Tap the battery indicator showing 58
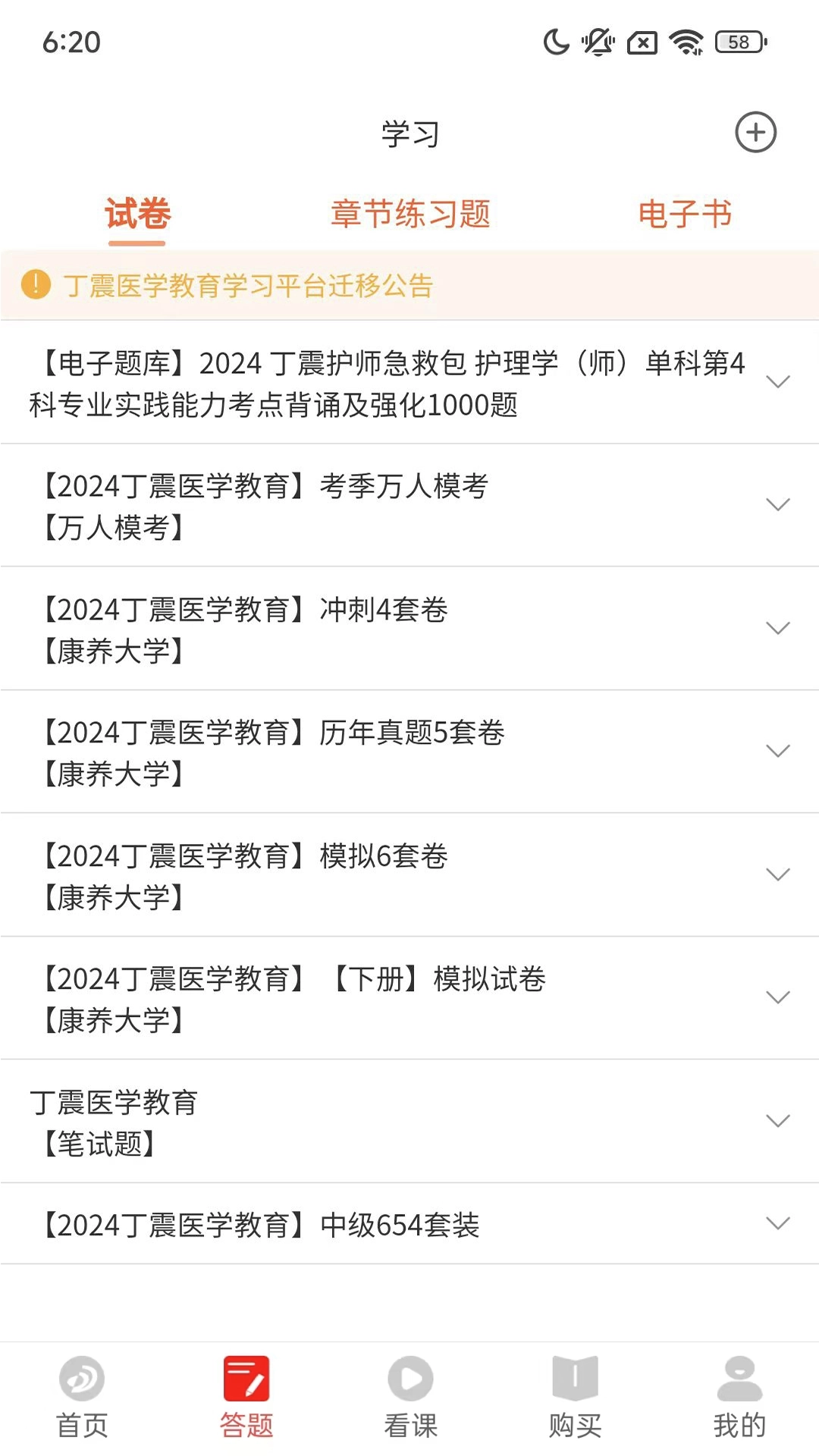Image resolution: width=819 pixels, height=1456 pixels. point(734,43)
